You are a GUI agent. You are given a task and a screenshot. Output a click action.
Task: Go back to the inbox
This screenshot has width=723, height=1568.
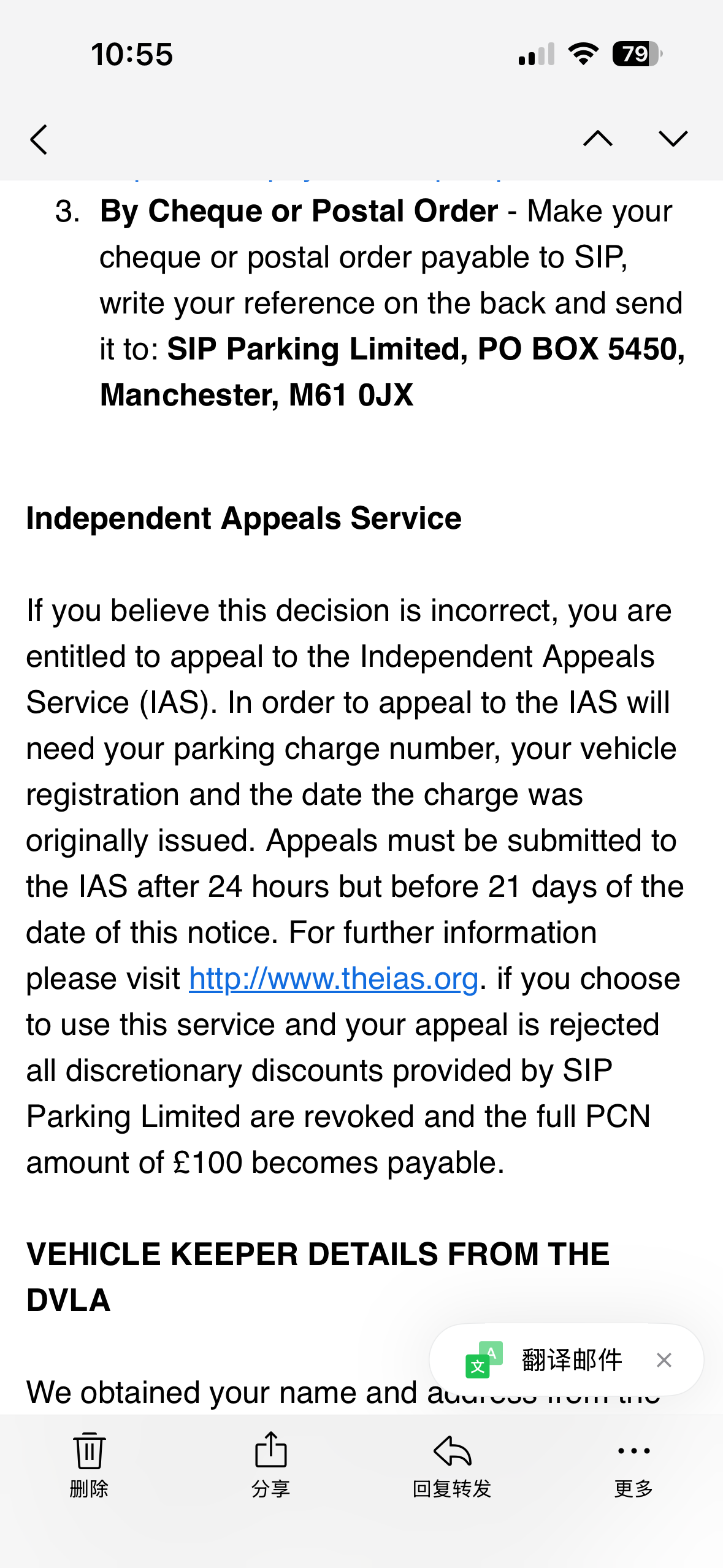click(x=39, y=139)
